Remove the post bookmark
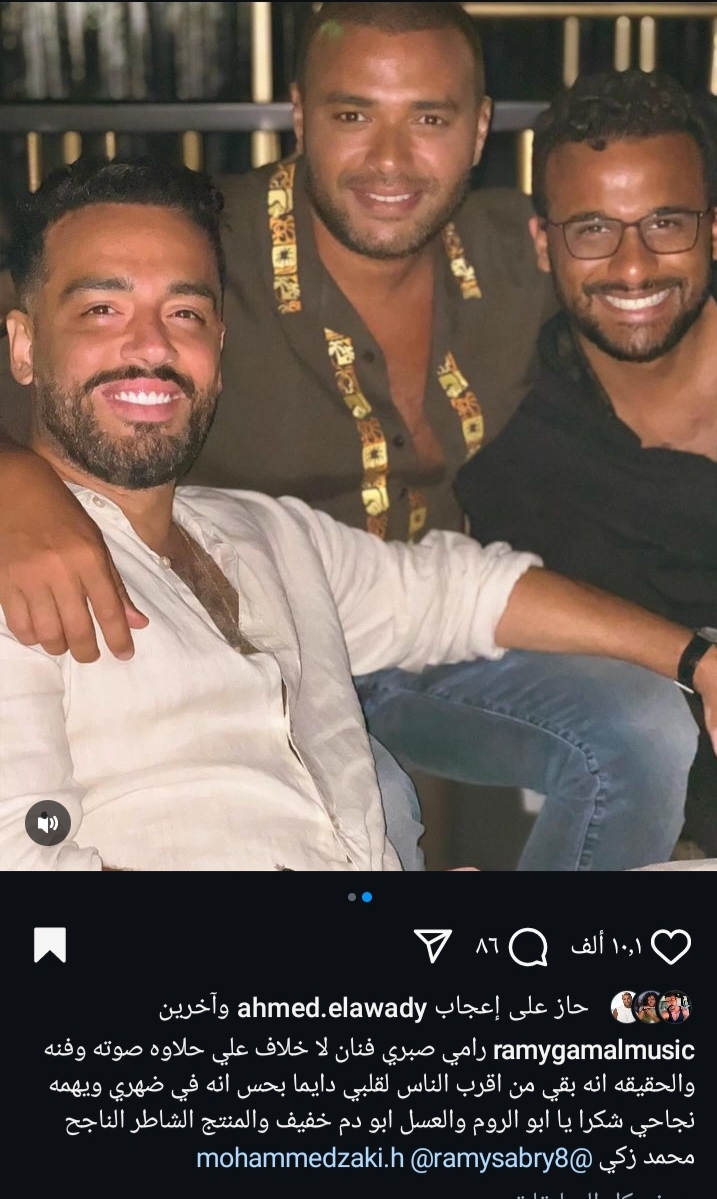The image size is (717, 1199). (50, 945)
